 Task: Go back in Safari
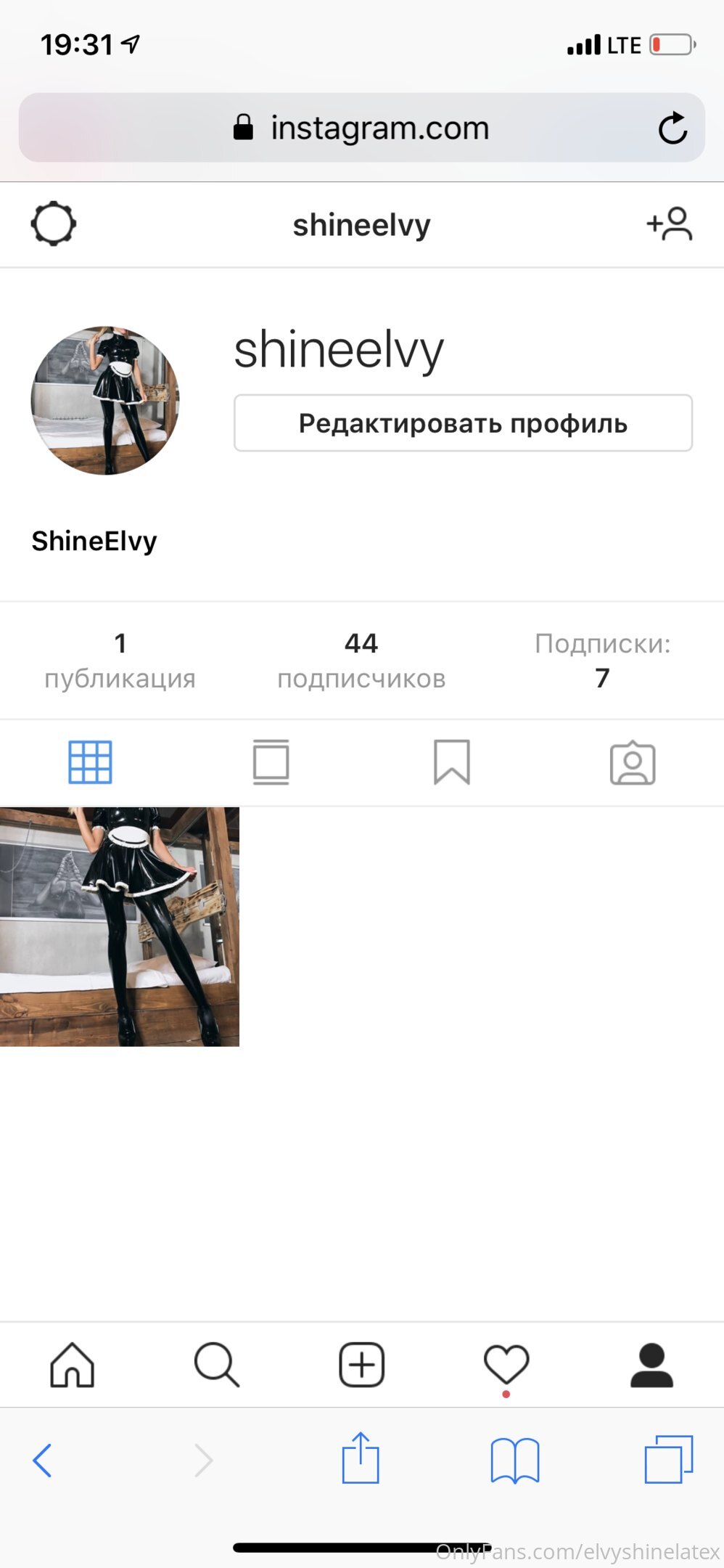pyautogui.click(x=42, y=1460)
